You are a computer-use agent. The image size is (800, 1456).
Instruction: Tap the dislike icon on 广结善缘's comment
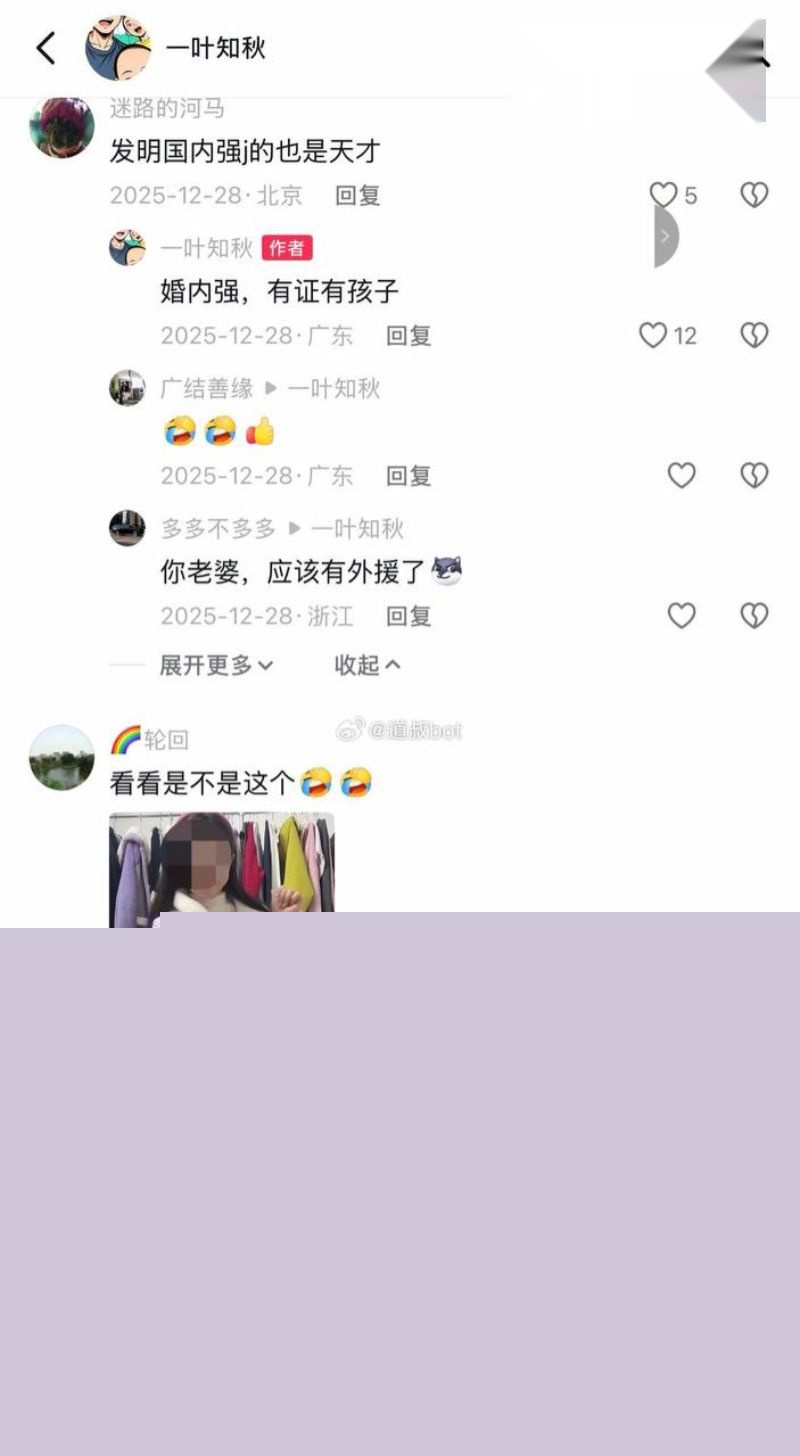click(x=754, y=476)
